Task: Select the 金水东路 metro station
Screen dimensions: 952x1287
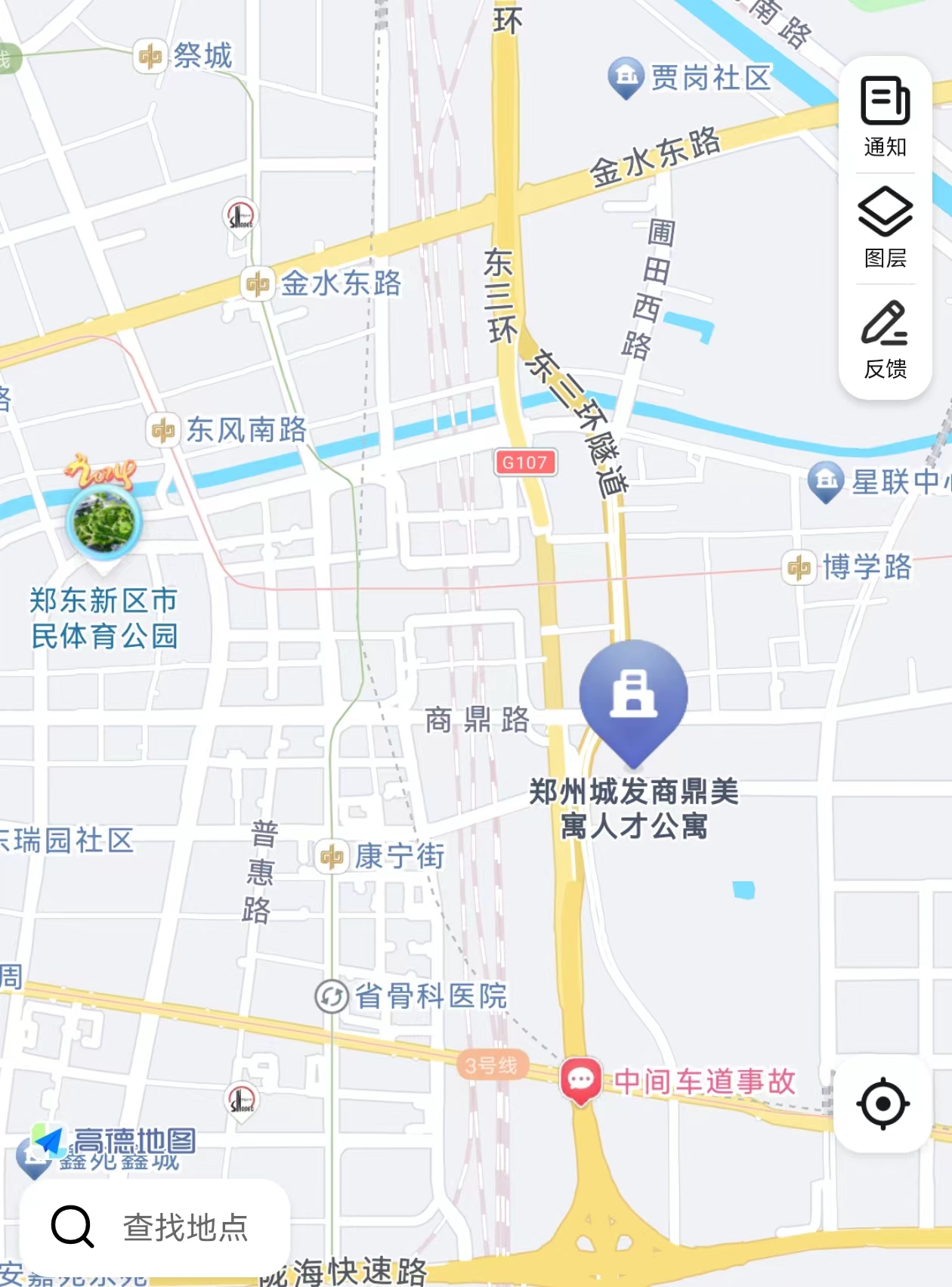Action: (257, 284)
